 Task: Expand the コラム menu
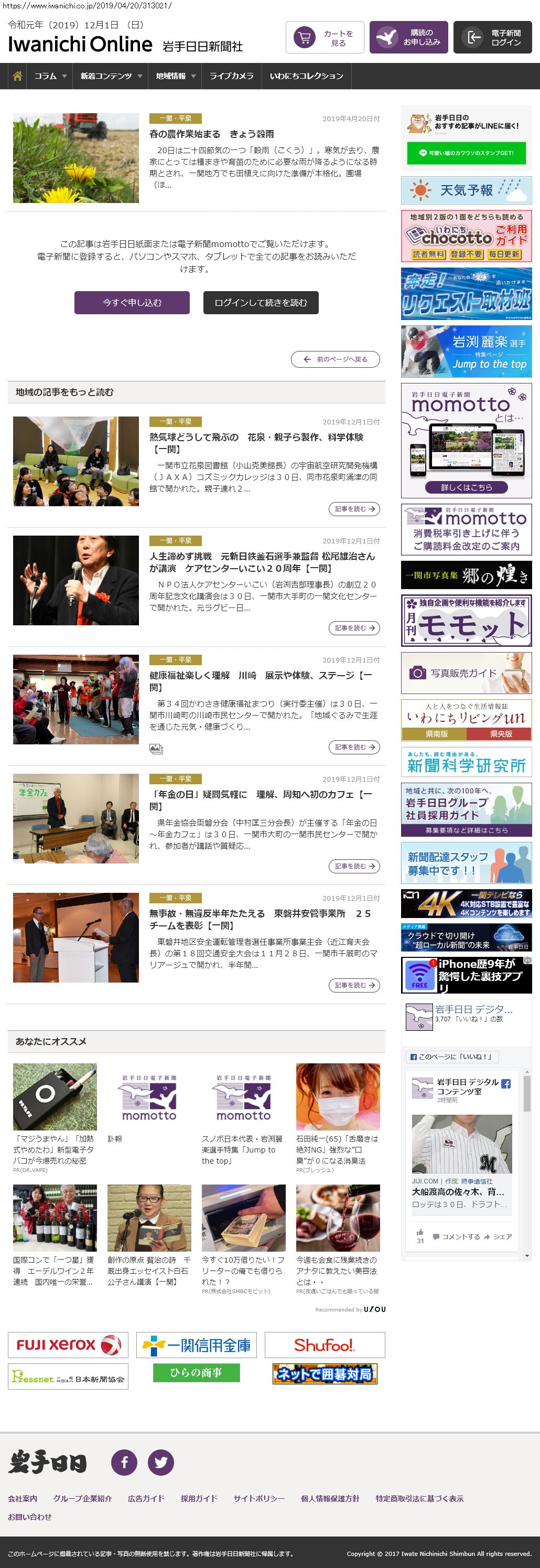[x=50, y=76]
